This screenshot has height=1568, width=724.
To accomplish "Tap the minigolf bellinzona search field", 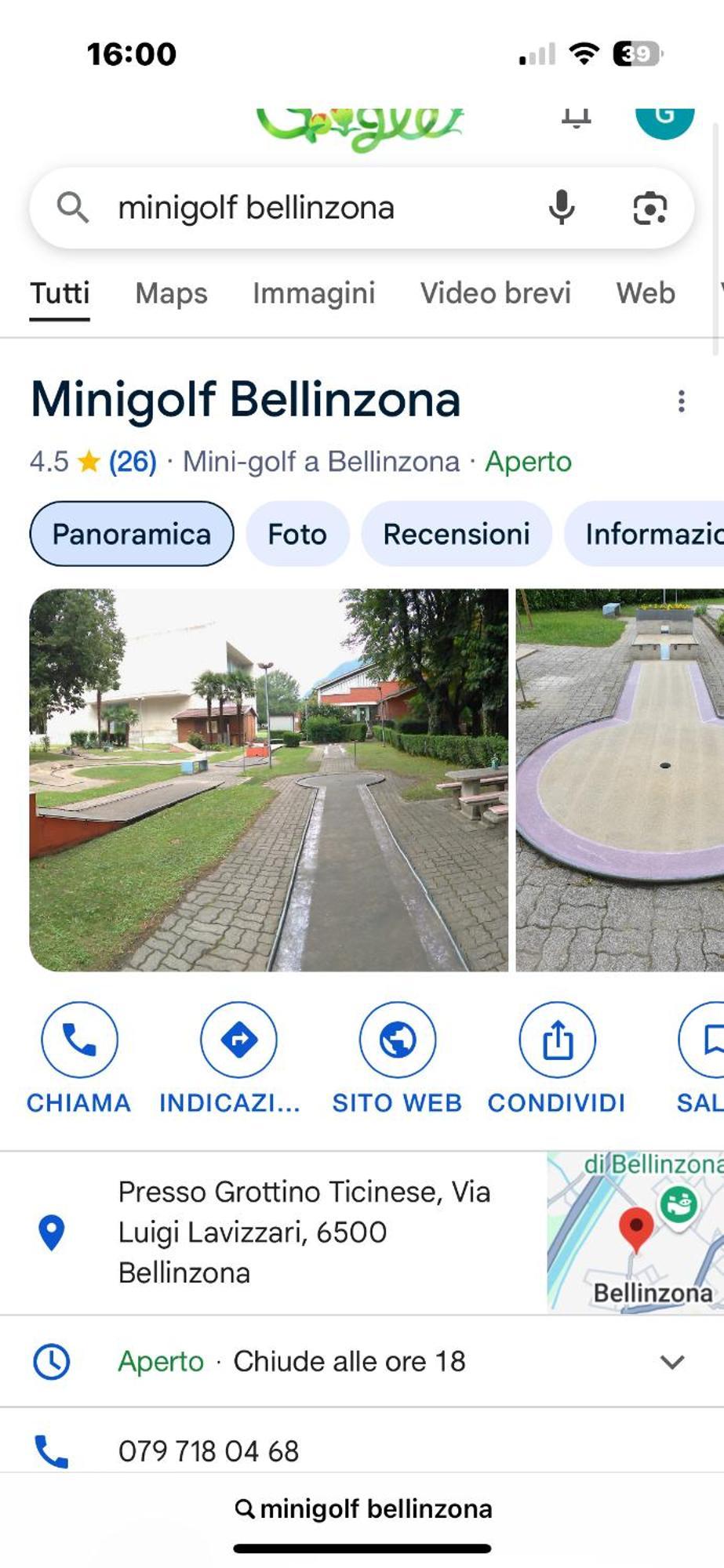I will click(314, 208).
